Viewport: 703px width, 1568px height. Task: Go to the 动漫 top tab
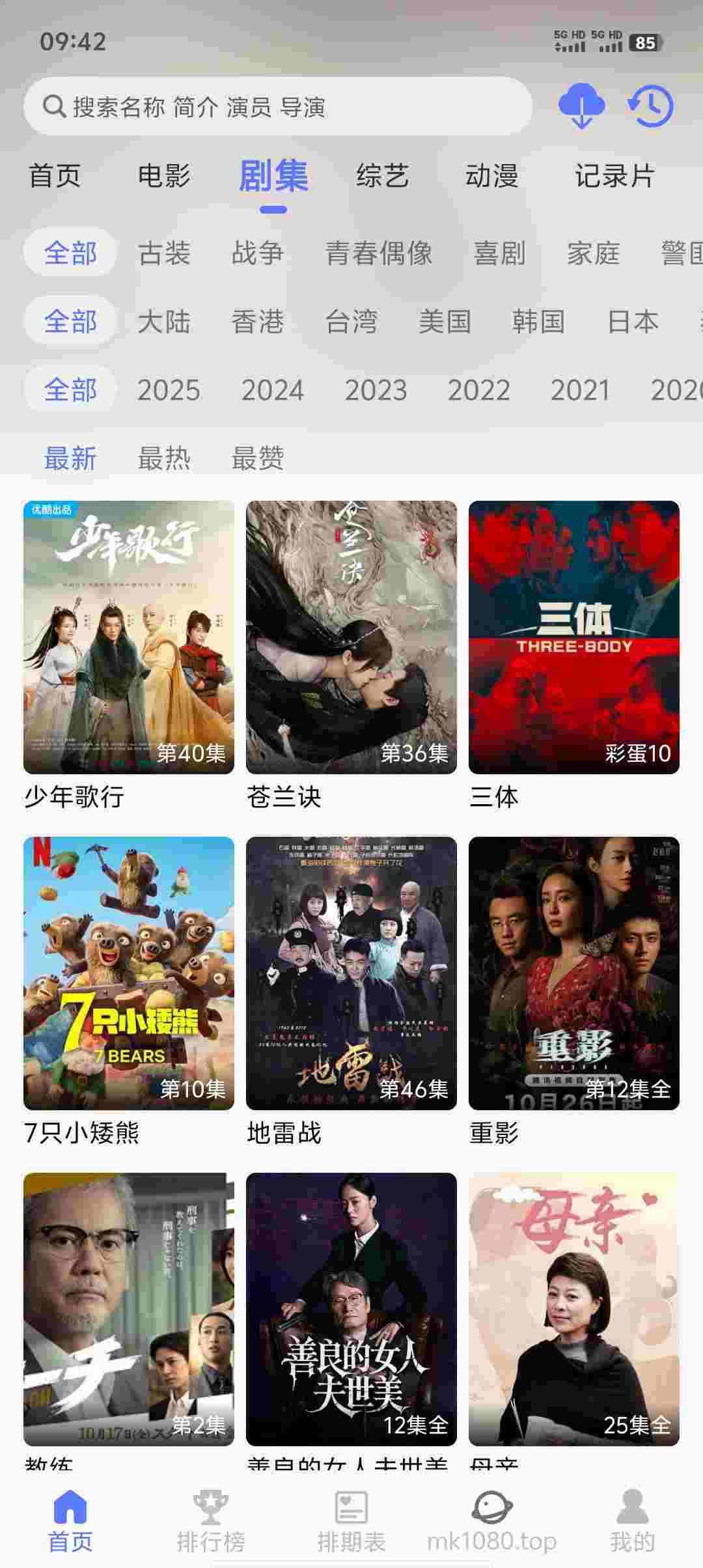tap(492, 176)
